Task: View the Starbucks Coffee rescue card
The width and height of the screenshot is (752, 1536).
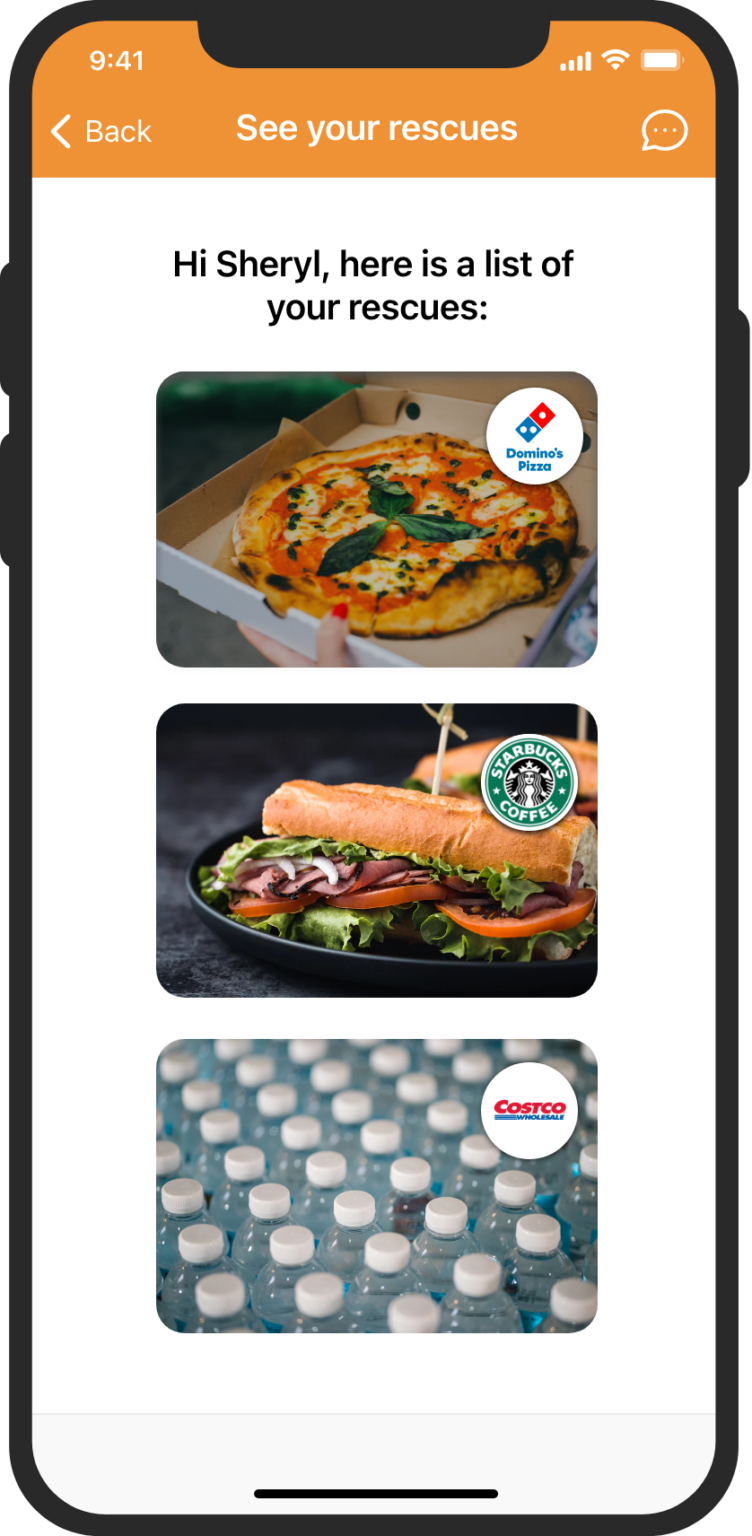Action: click(x=376, y=850)
